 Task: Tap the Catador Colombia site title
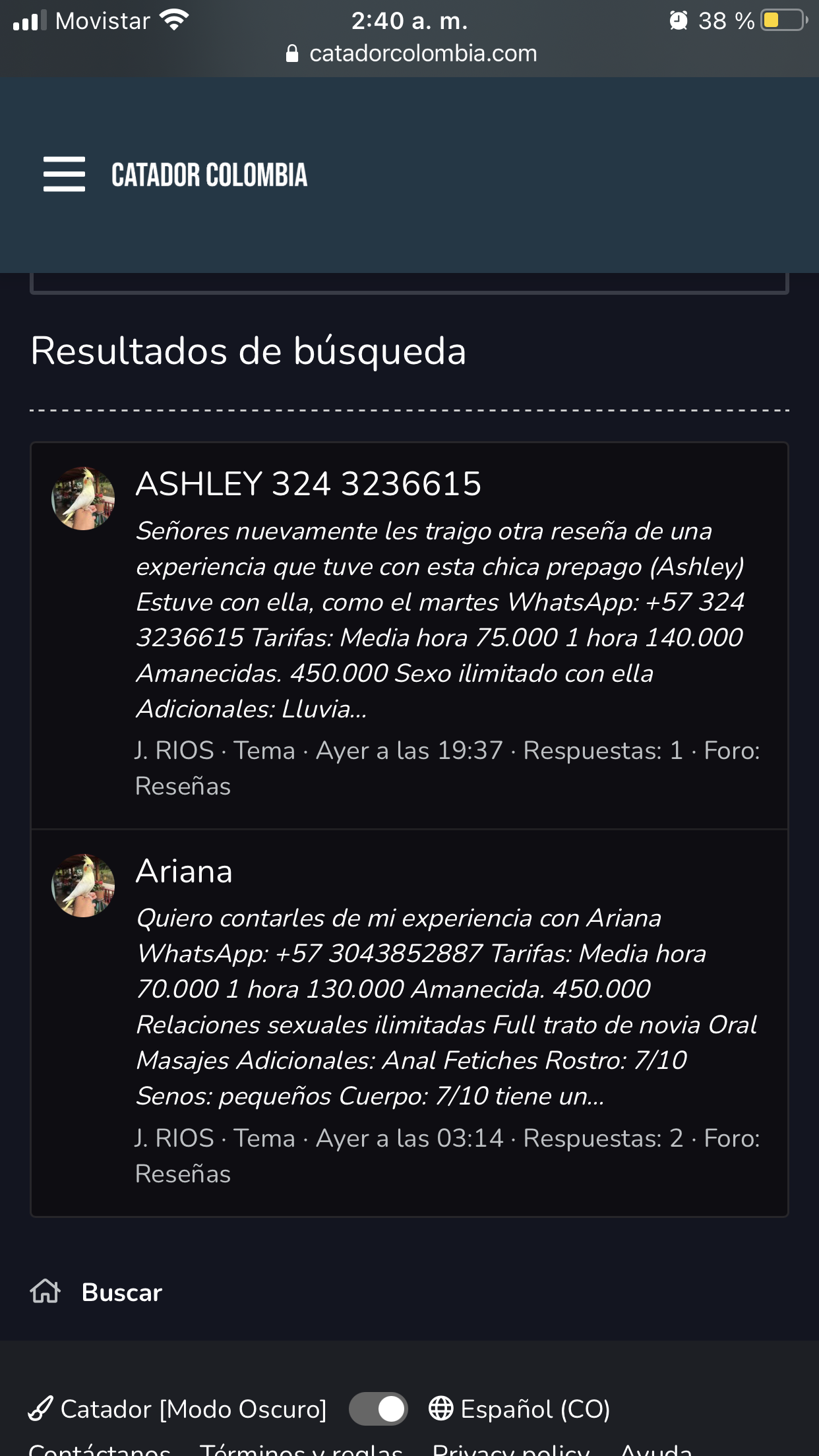(x=209, y=175)
